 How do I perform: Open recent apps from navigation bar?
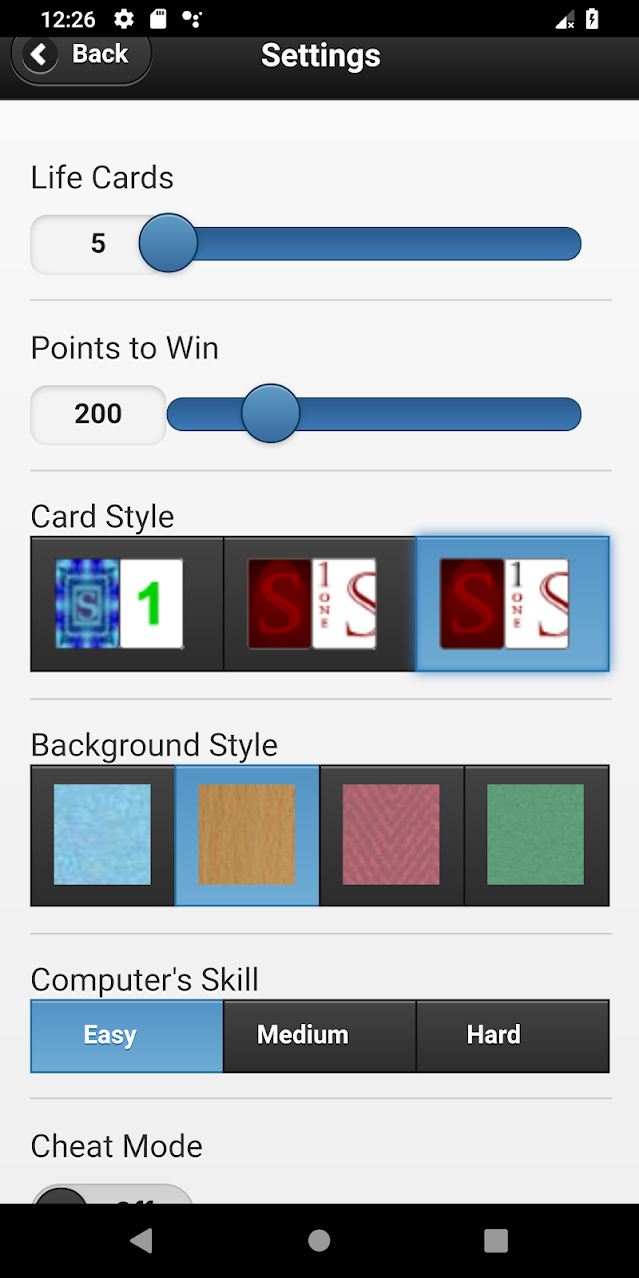496,1241
